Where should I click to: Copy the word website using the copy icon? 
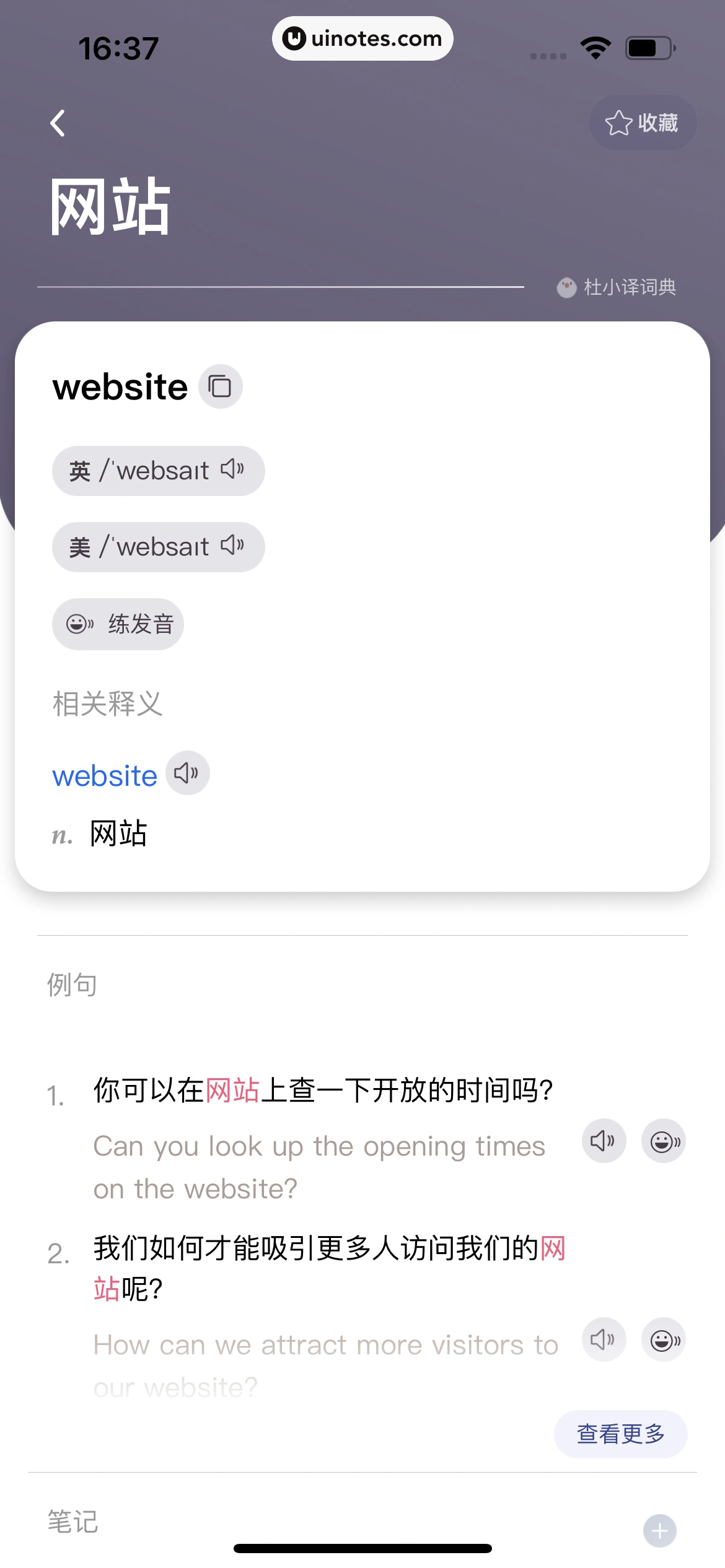click(220, 386)
